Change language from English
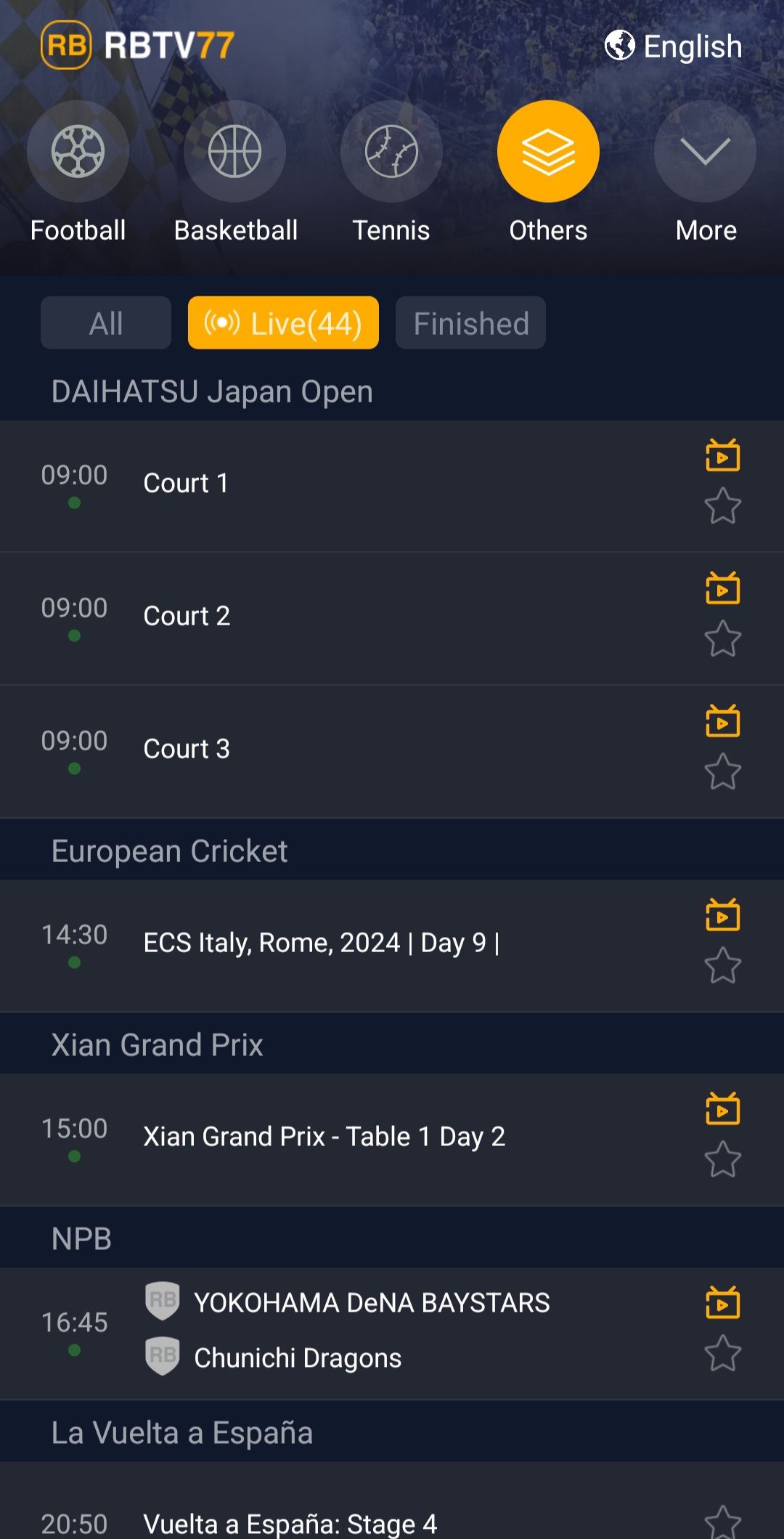The width and height of the screenshot is (784, 1539). (674, 46)
